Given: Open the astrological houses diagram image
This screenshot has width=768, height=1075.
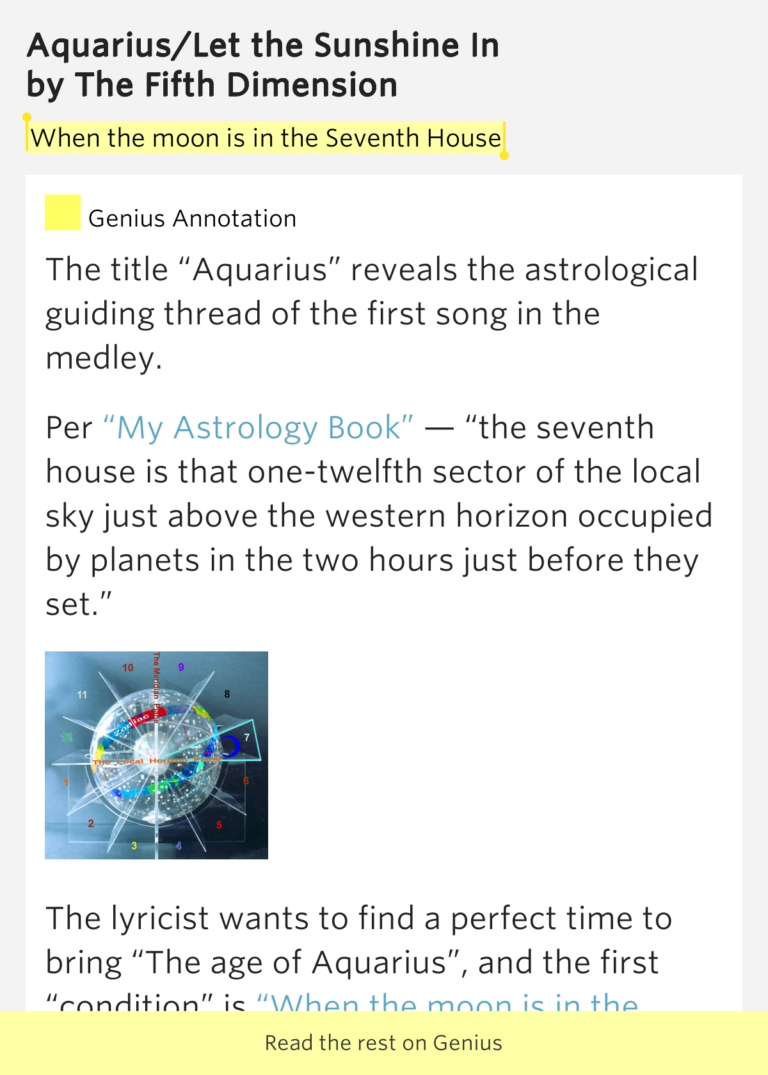Looking at the screenshot, I should [156, 755].
